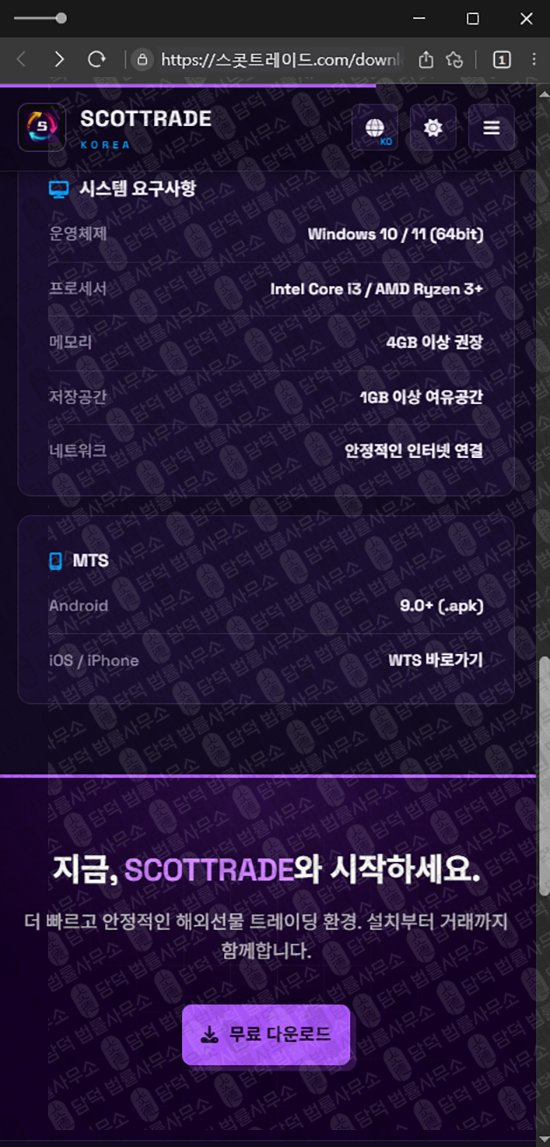Open the SCOTTRADE Korea home logo
The width and height of the screenshot is (550, 1147).
tap(114, 127)
